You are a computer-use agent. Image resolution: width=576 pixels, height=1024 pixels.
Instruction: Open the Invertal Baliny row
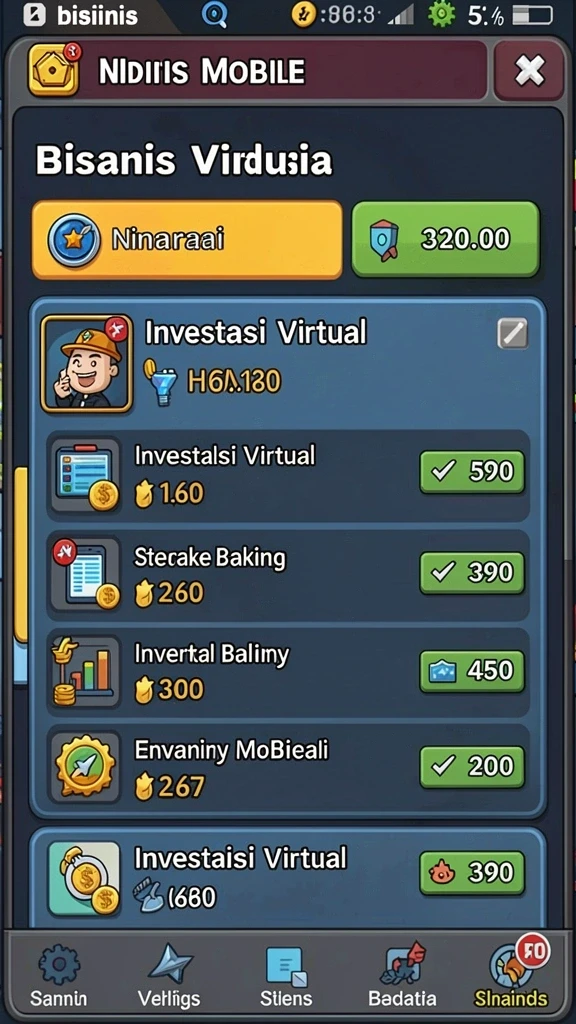coord(288,671)
